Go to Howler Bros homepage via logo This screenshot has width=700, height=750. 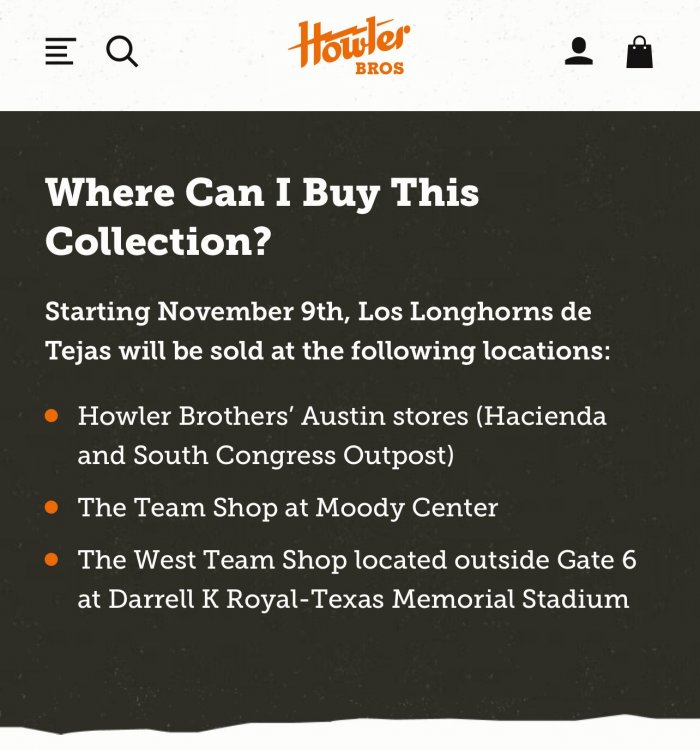tap(349, 47)
